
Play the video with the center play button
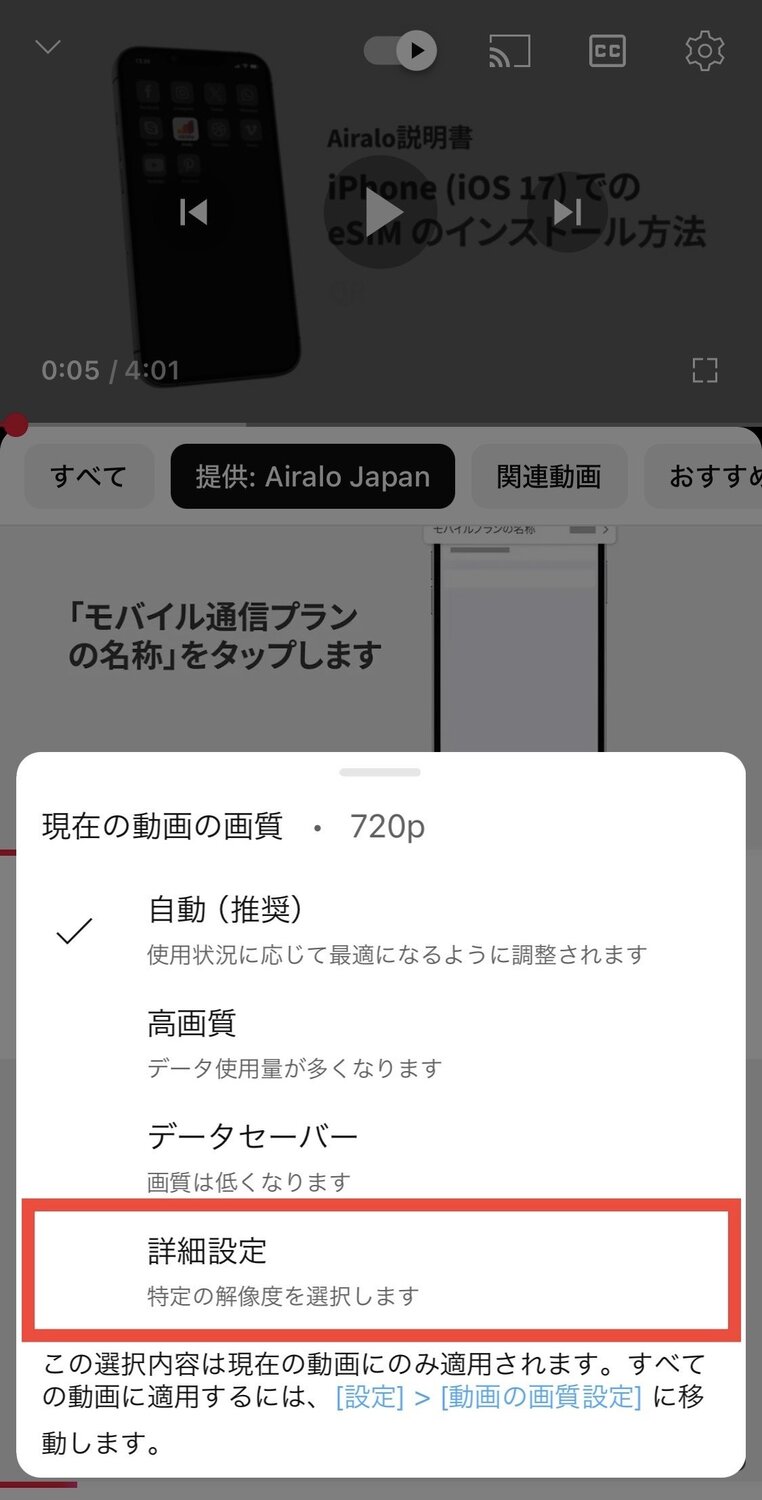(x=381, y=211)
